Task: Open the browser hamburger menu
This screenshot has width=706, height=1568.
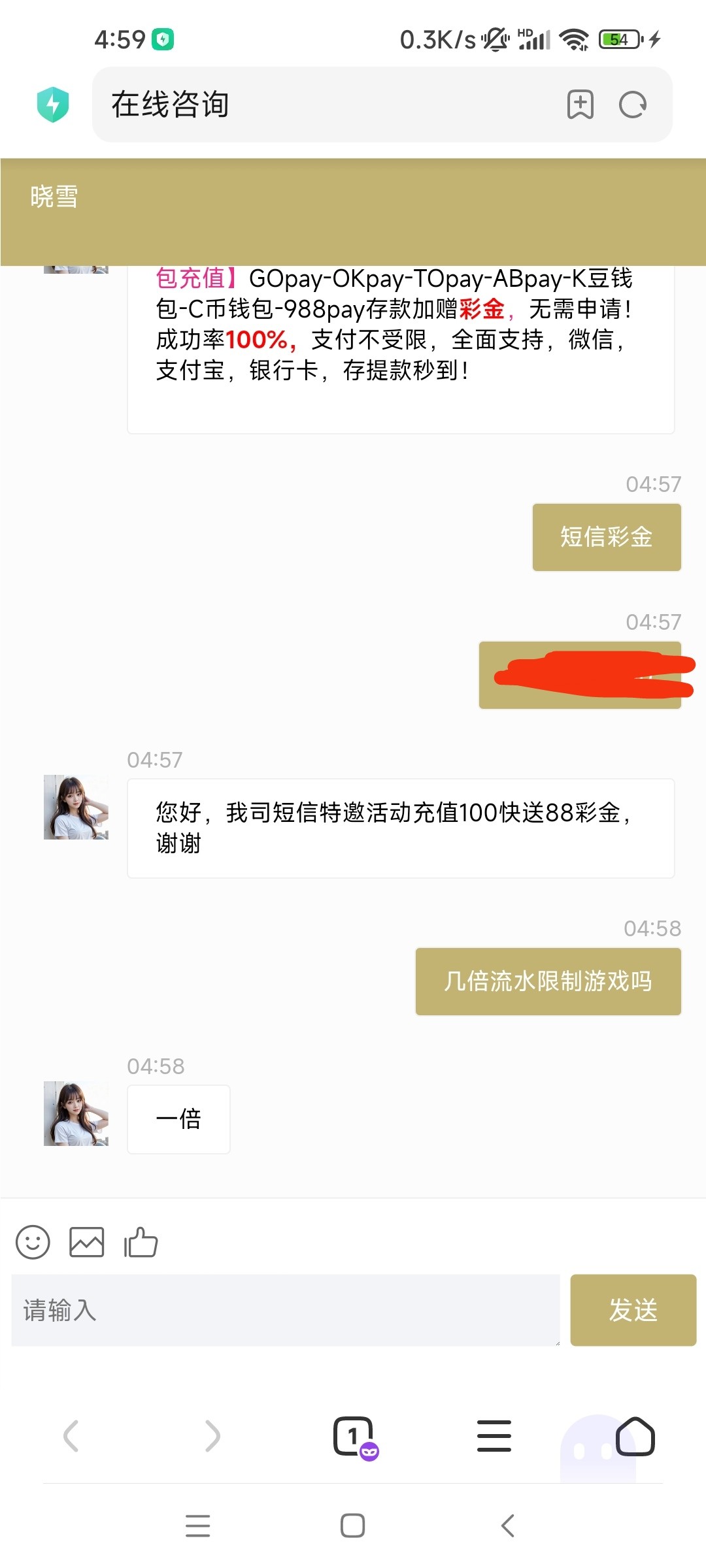Action: [x=494, y=1436]
